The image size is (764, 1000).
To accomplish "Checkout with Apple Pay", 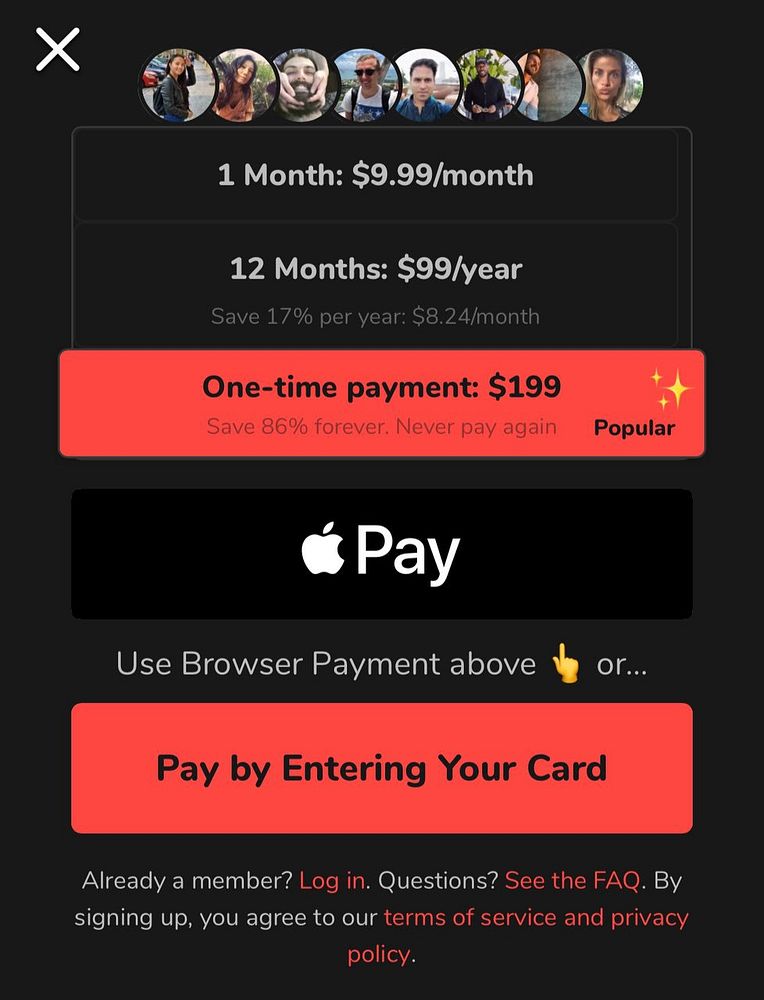I will pos(381,553).
